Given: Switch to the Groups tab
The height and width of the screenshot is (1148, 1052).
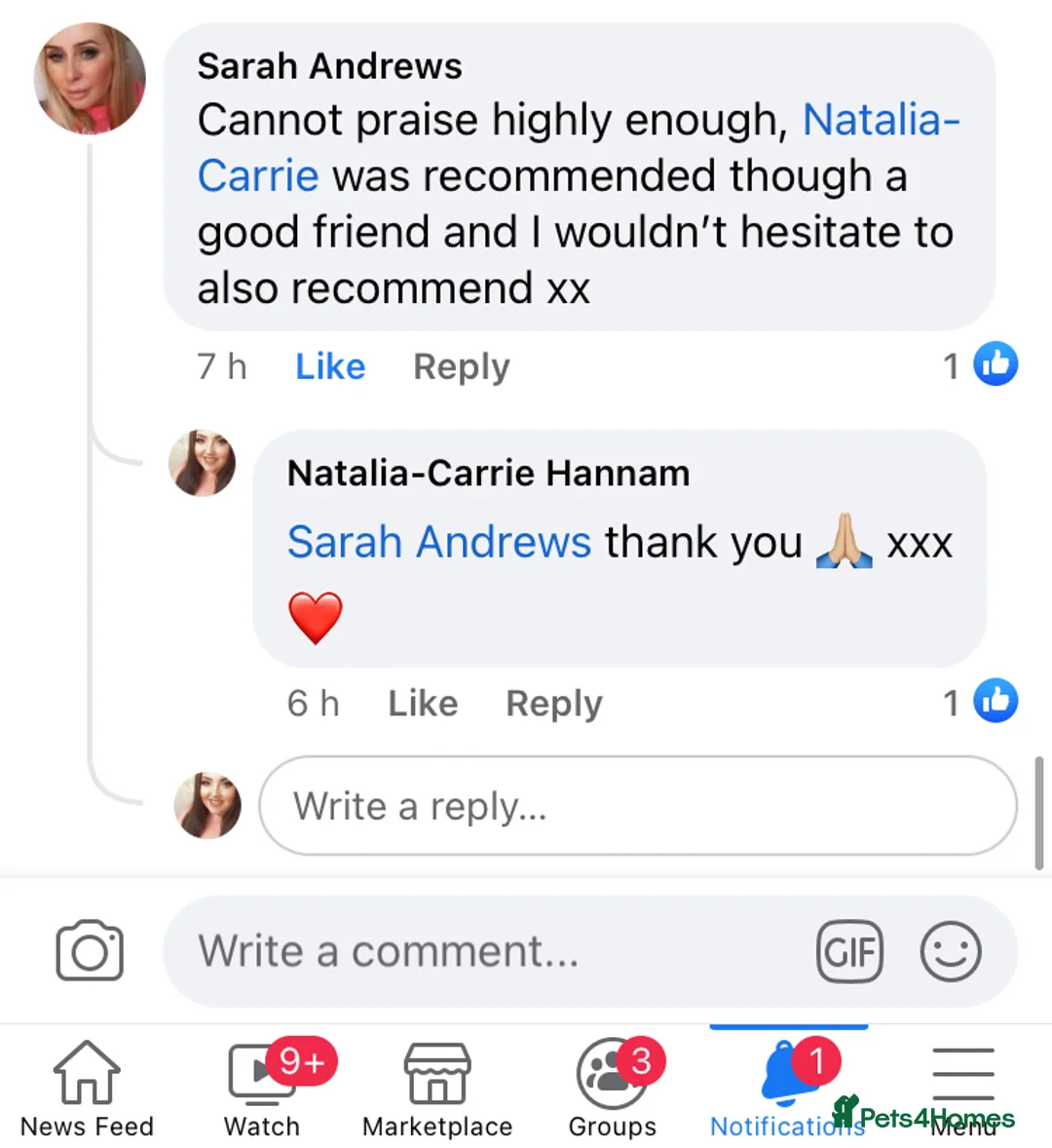Looking at the screenshot, I should 613,1088.
